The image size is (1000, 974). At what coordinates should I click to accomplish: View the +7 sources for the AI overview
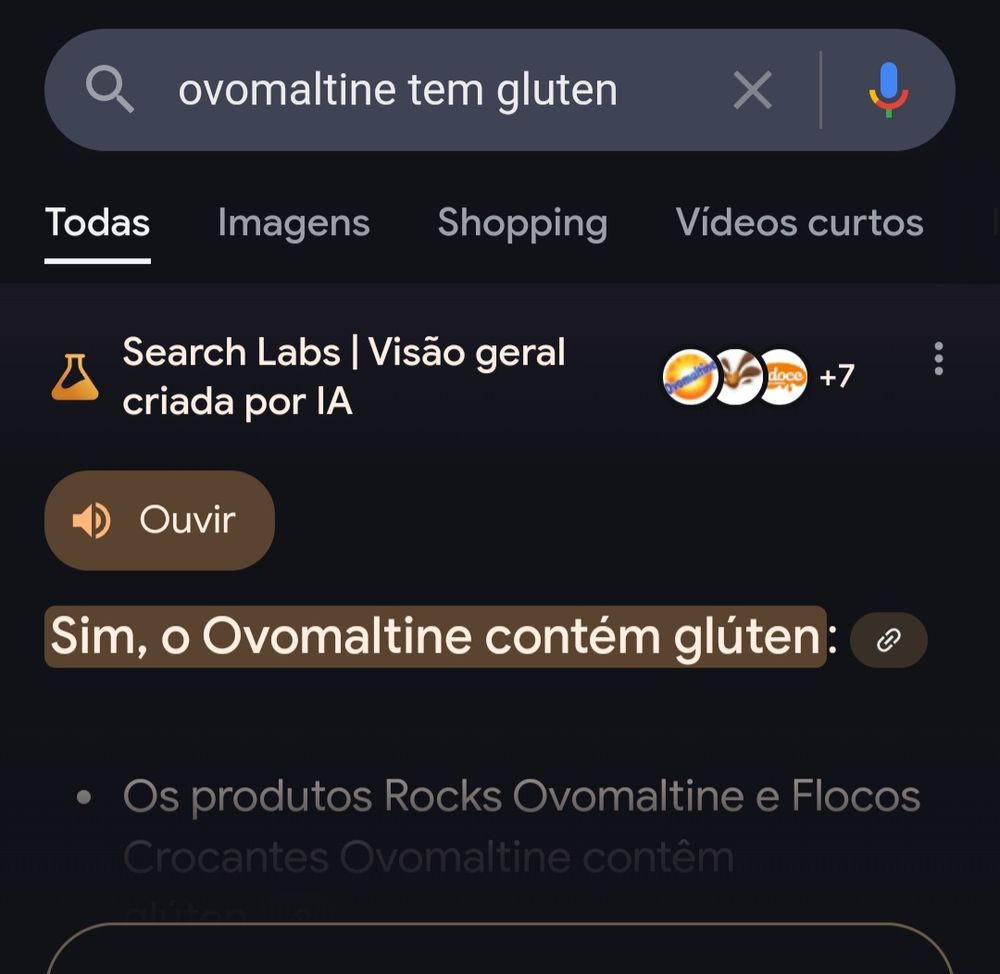(836, 377)
